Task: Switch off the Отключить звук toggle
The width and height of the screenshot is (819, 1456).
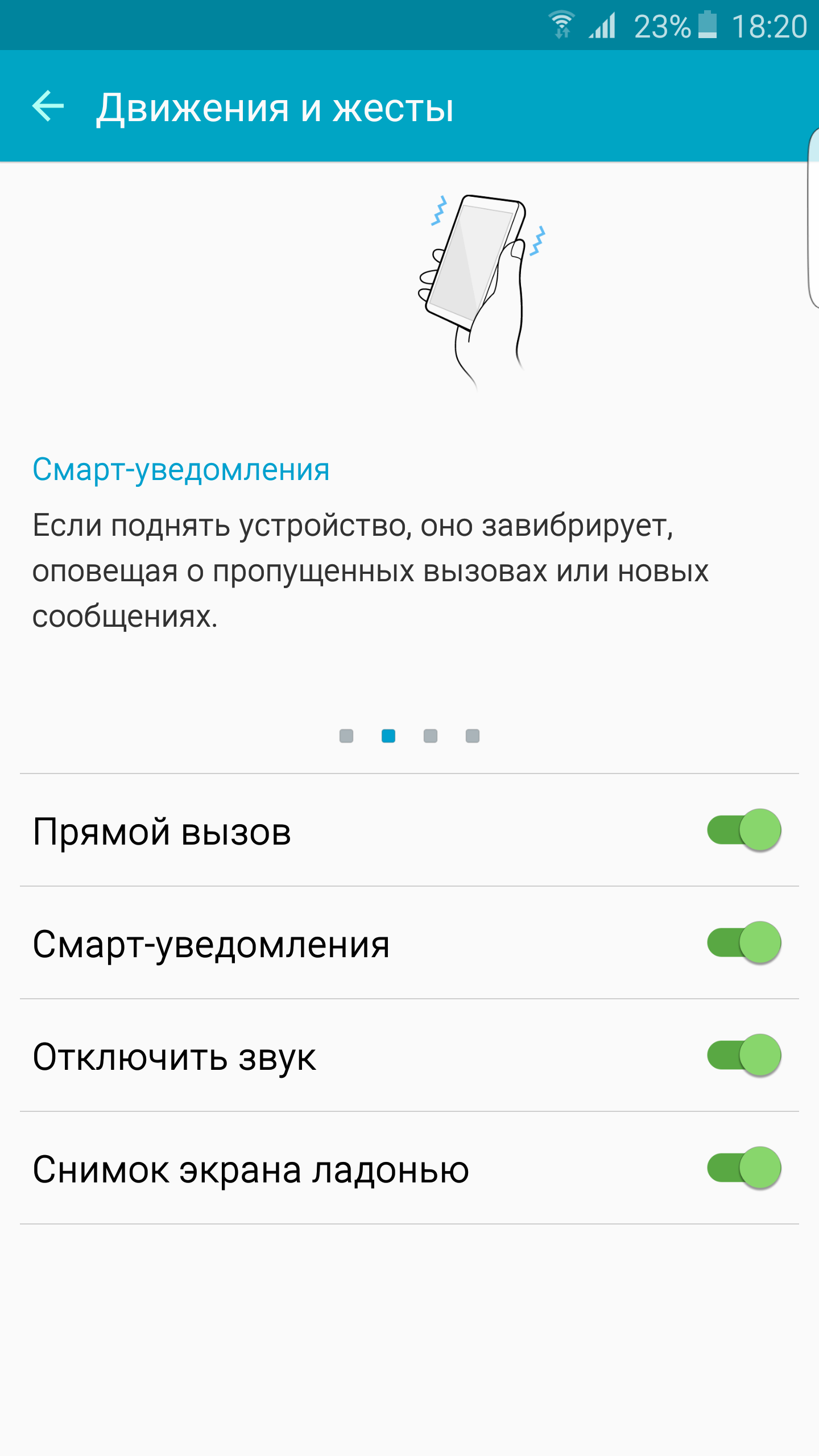Action: [x=744, y=1055]
